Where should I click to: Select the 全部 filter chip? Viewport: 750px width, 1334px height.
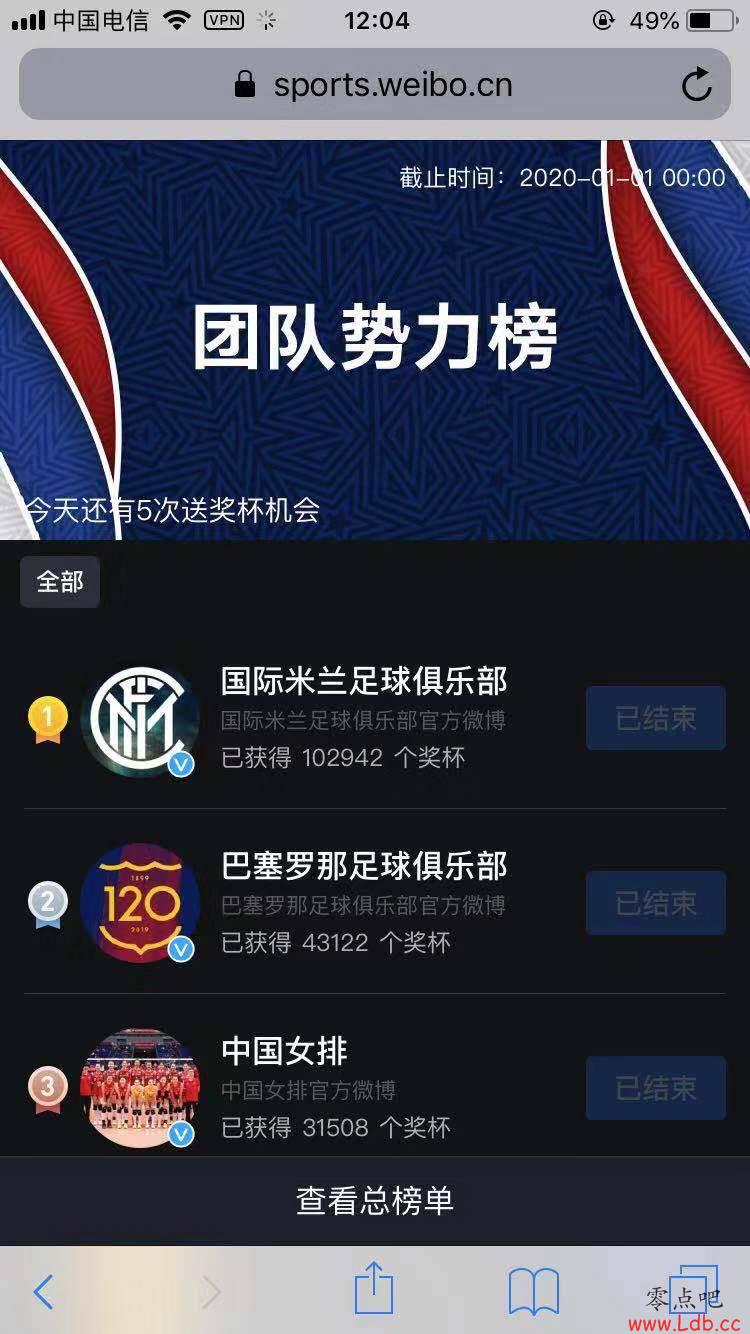tap(60, 582)
